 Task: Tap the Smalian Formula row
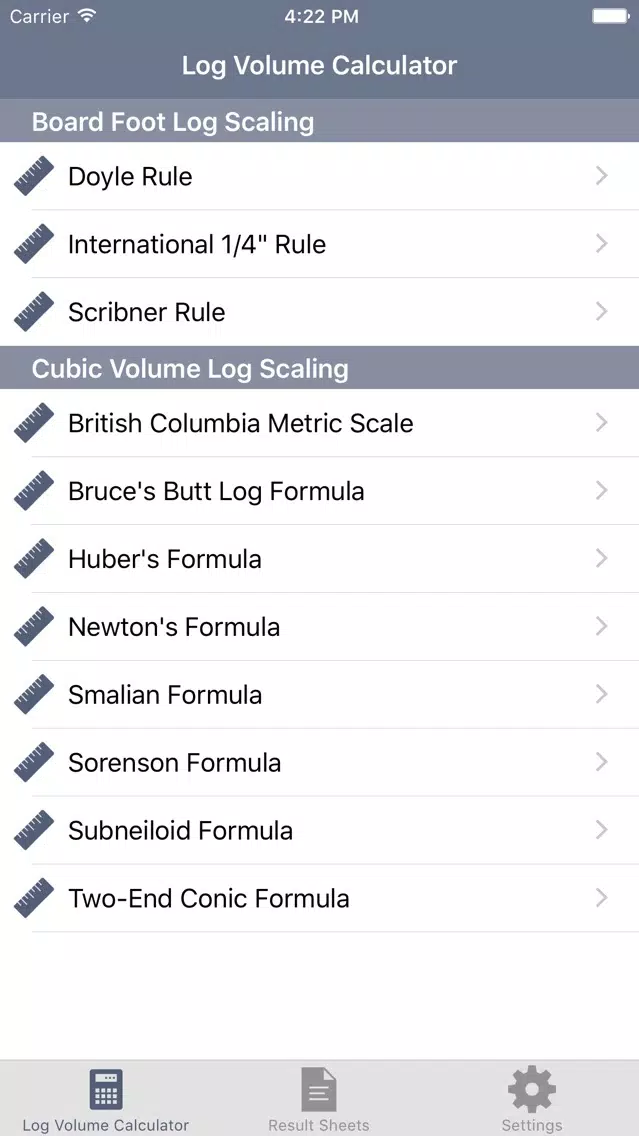click(320, 695)
